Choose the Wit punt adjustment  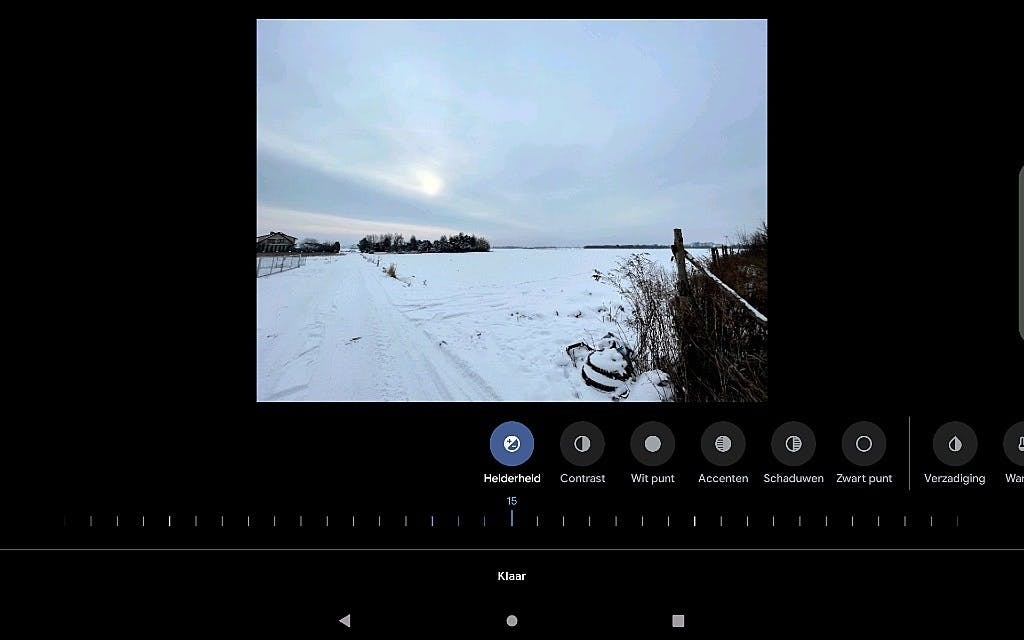(652, 444)
